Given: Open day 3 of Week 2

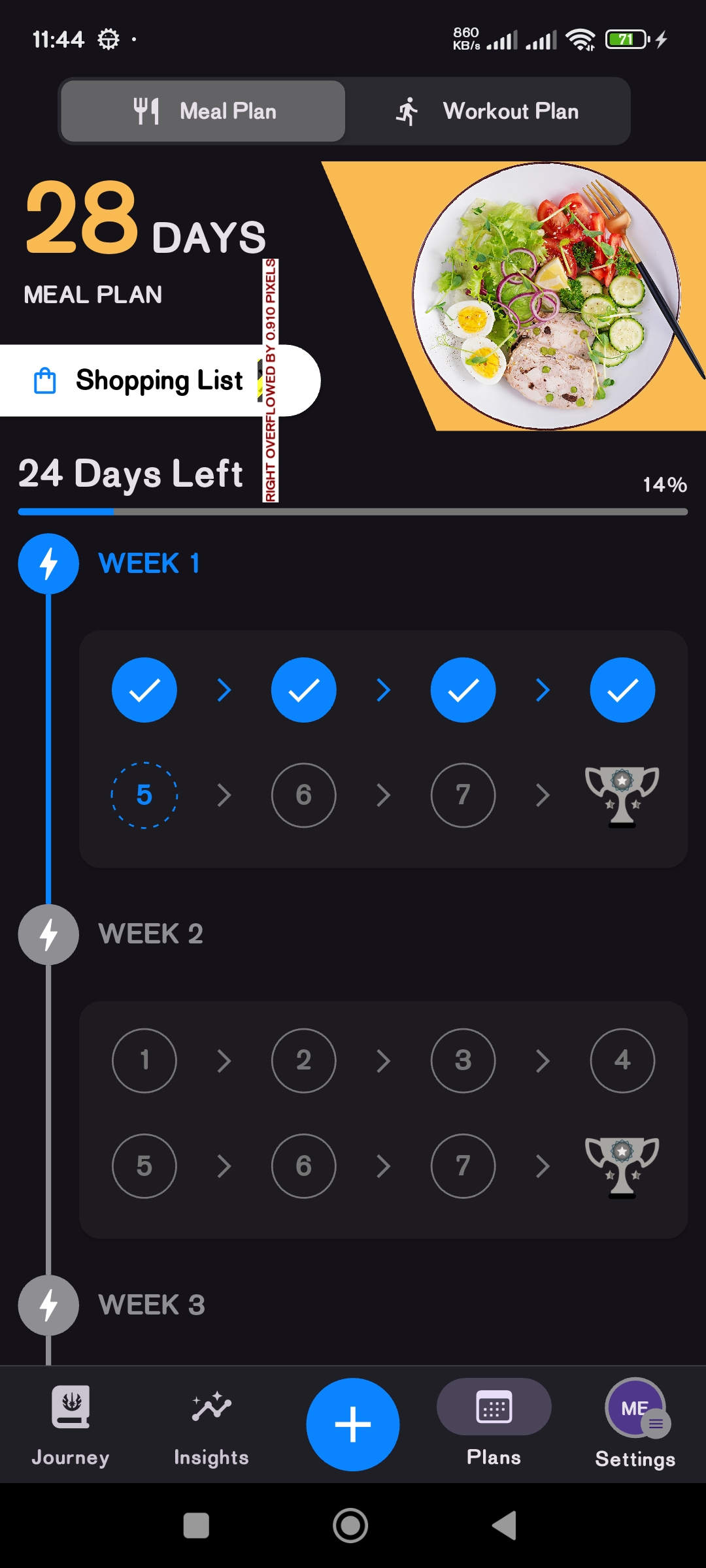Looking at the screenshot, I should (463, 1060).
